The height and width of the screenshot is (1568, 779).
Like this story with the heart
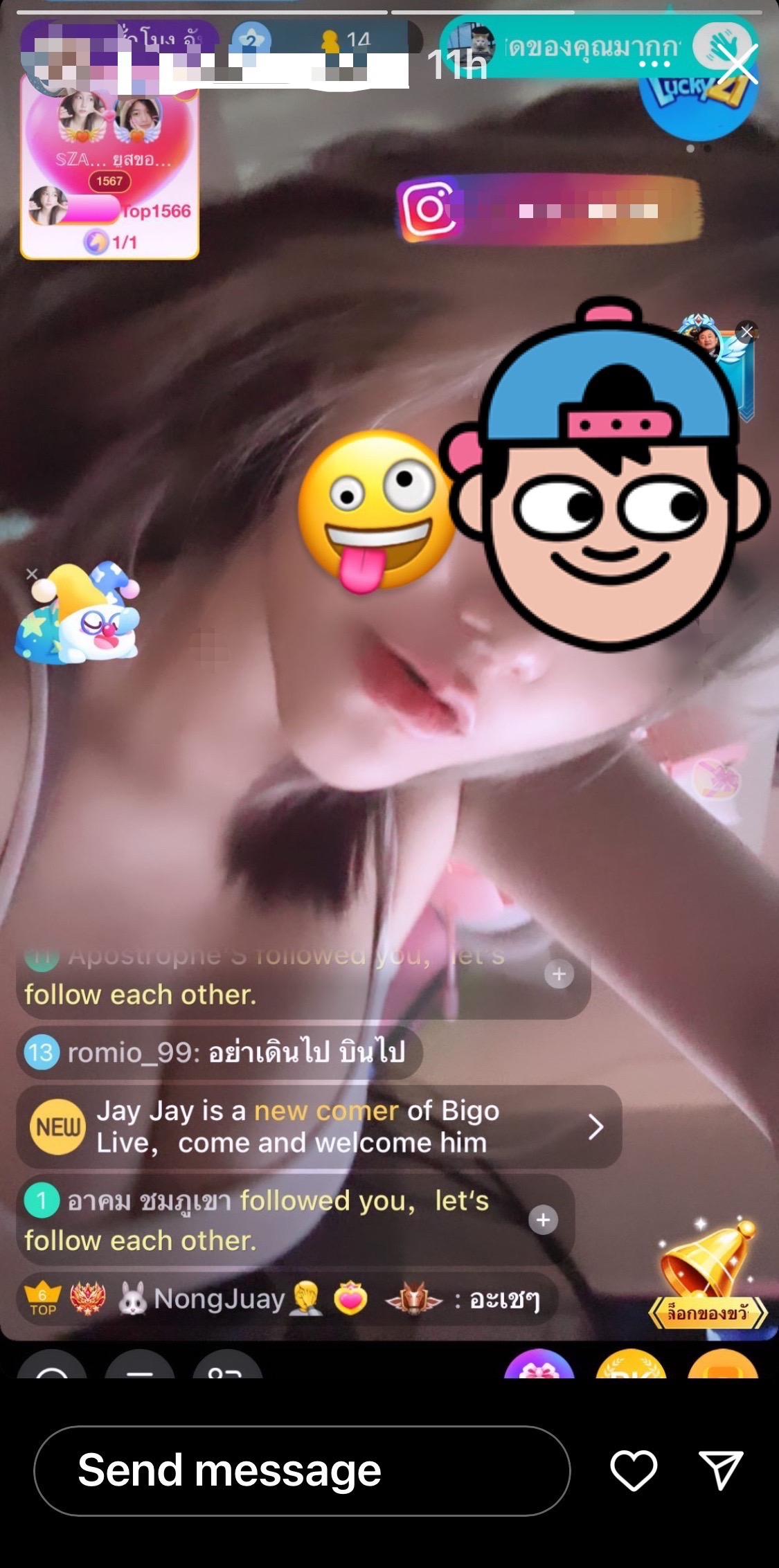click(x=633, y=1470)
